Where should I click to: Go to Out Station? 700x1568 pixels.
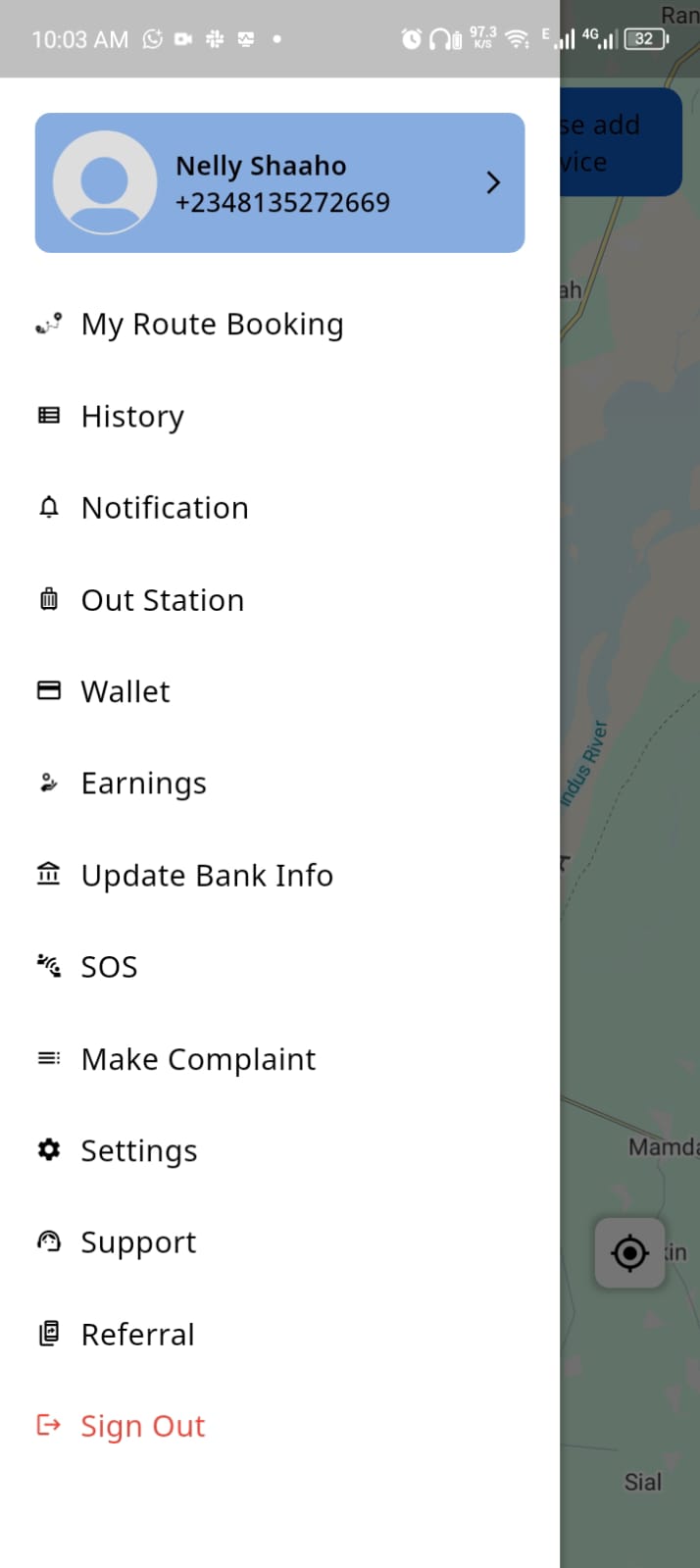click(162, 600)
